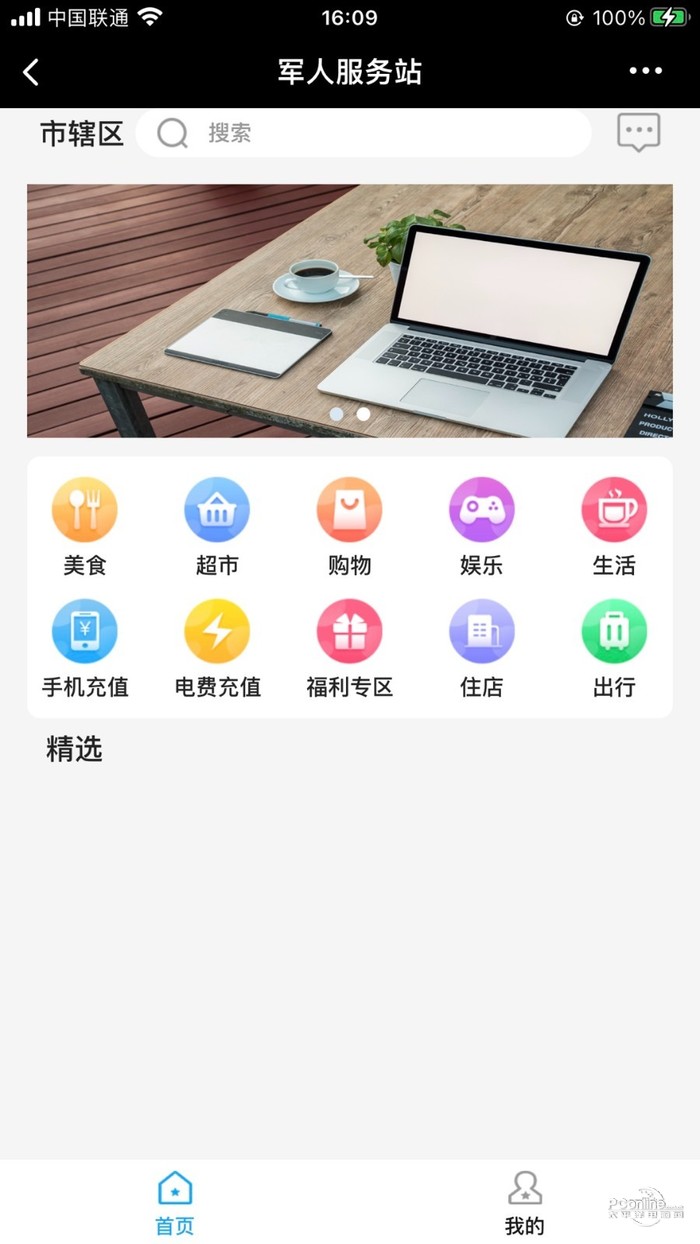700x1244 pixels.
Task: Change the 市辖区 district selection
Action: (x=82, y=133)
